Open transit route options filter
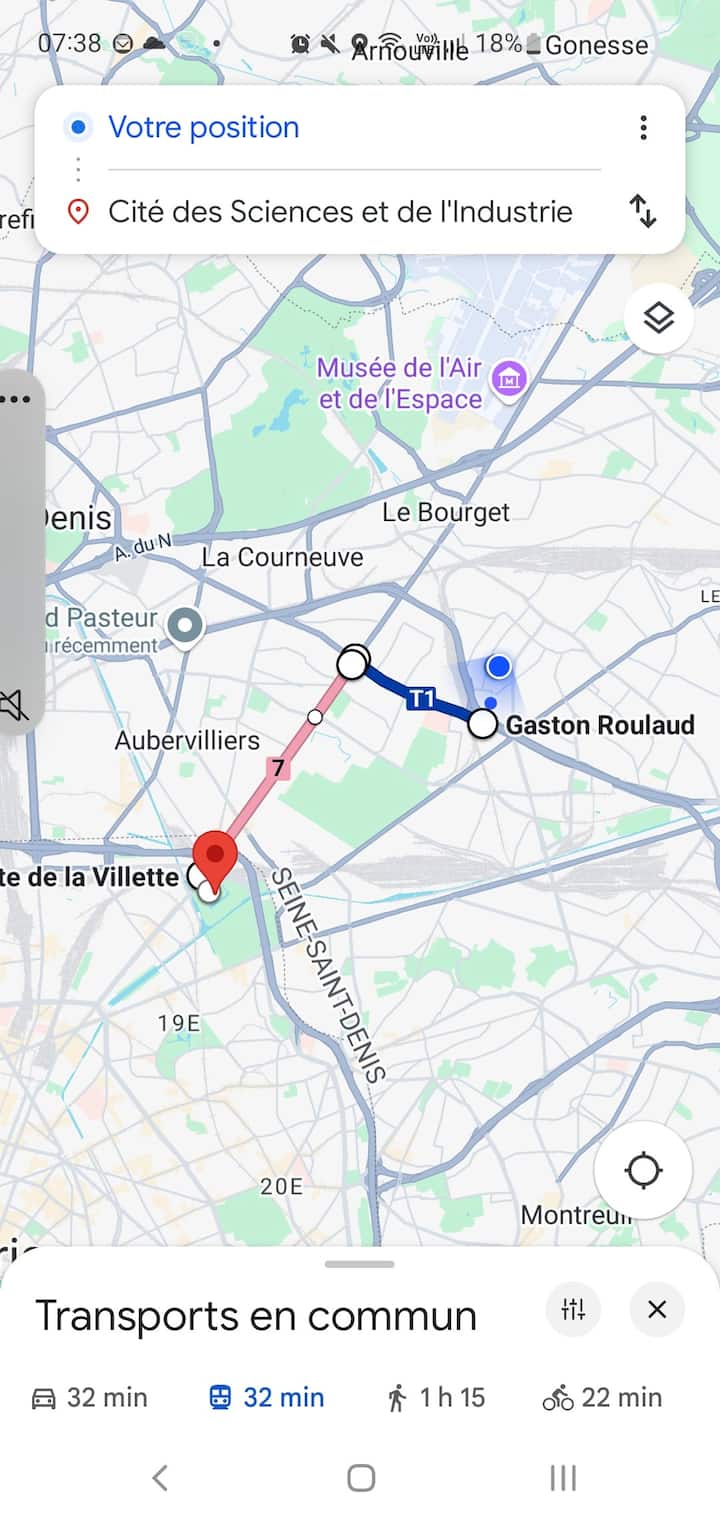Viewport: 720px width, 1520px height. coord(573,1309)
